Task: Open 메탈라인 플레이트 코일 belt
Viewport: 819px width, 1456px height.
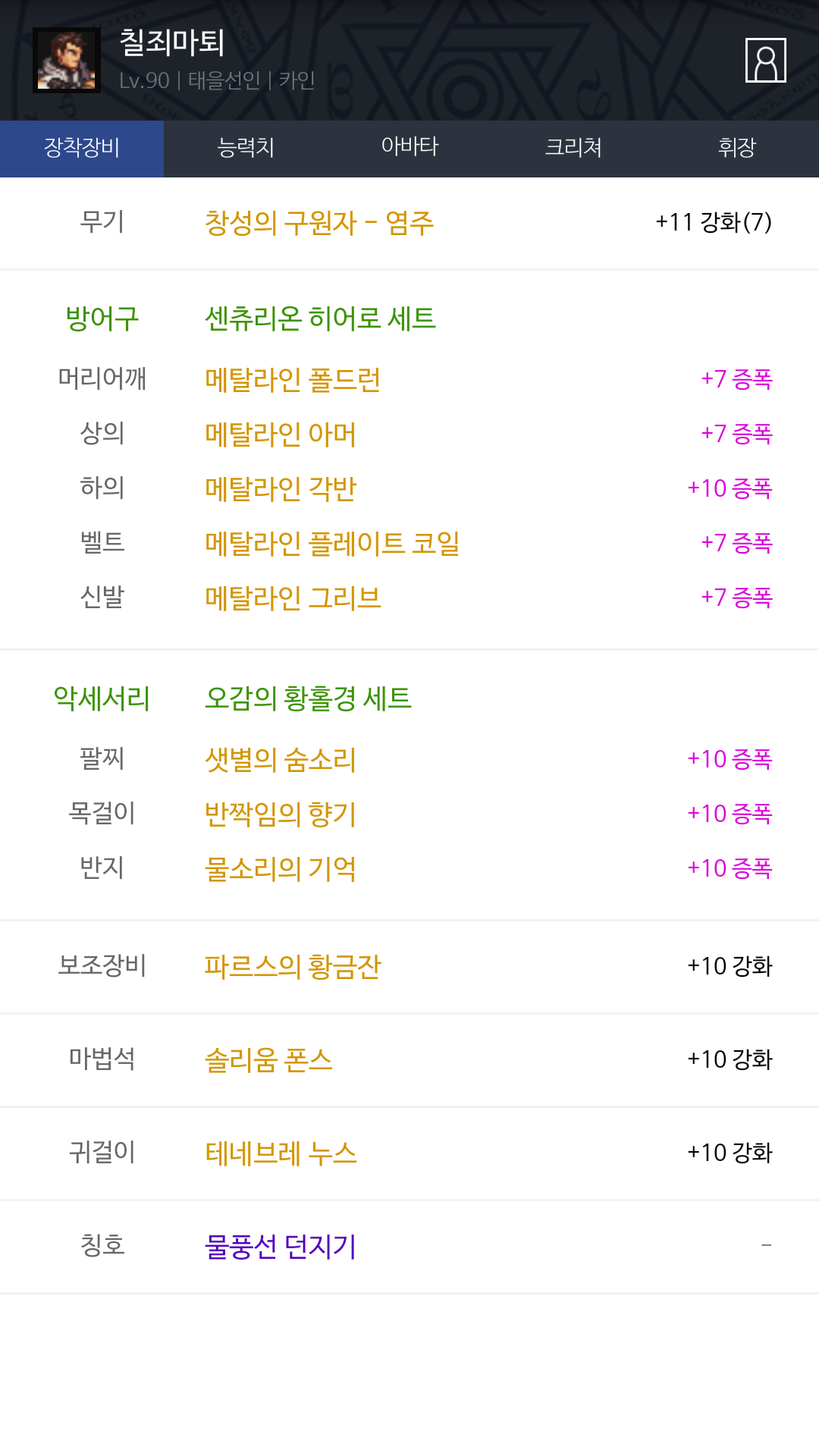Action: pos(332,543)
